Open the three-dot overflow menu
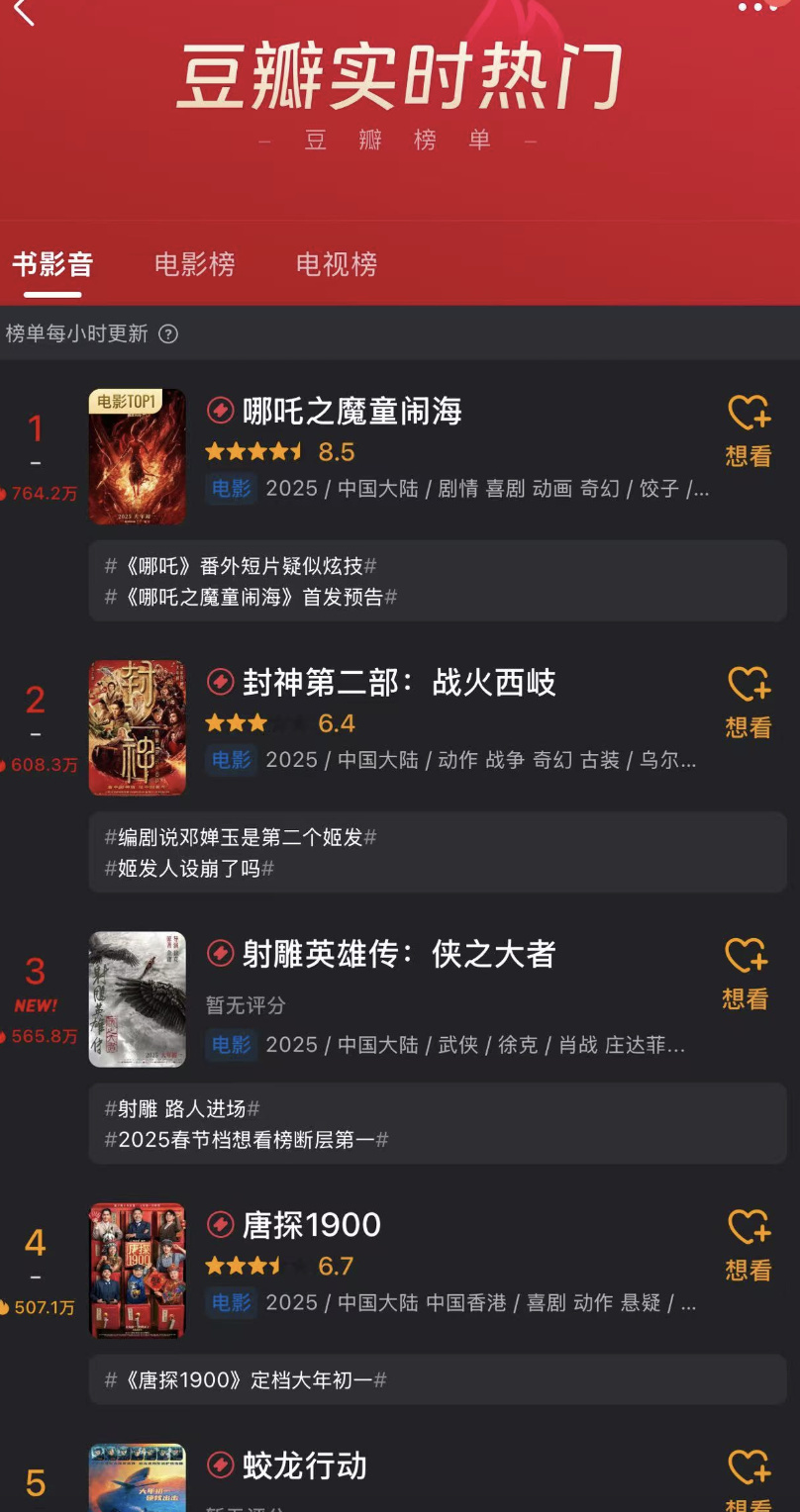This screenshot has height=1512, width=800. [757, 8]
